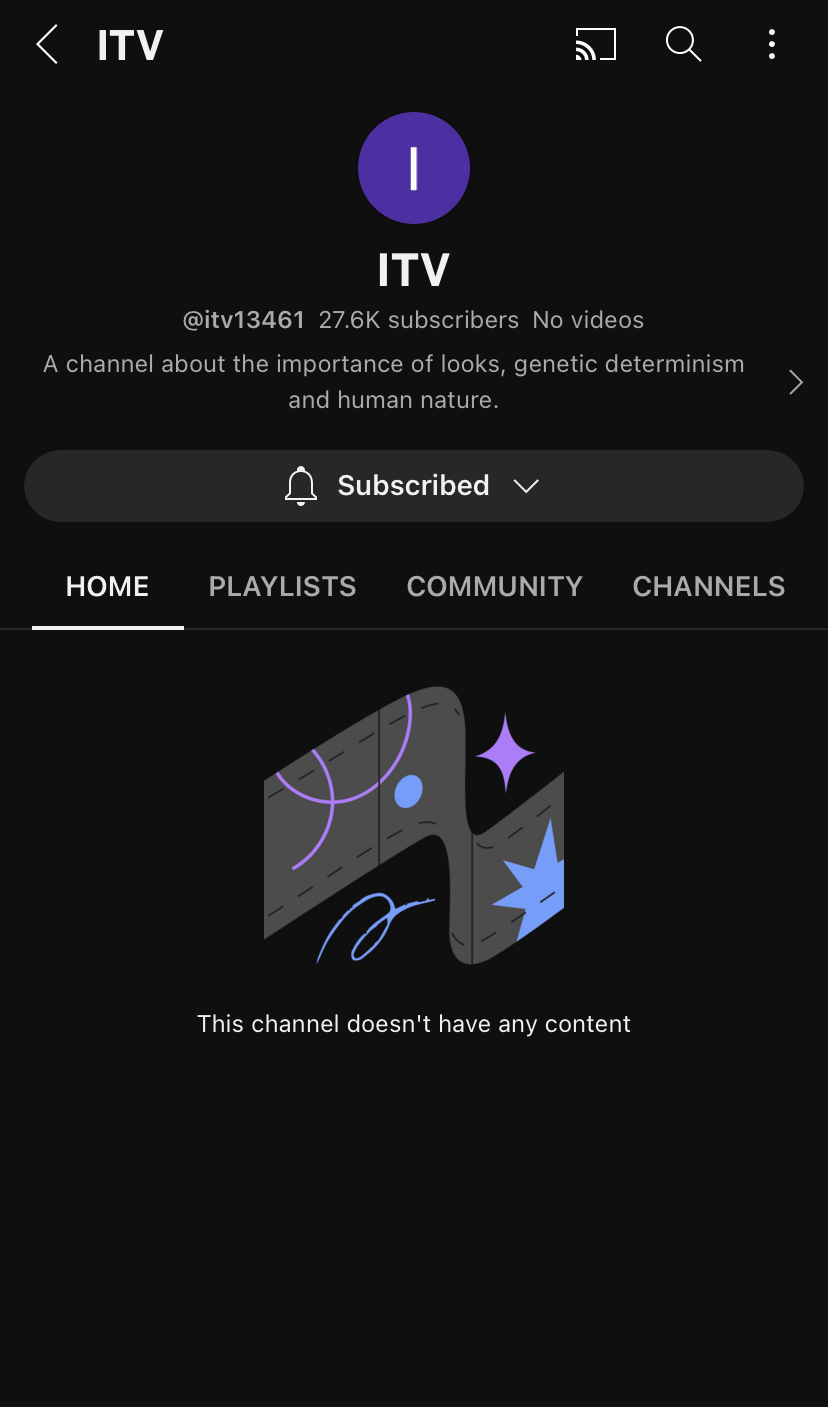Open the Subscribed notification dropdown
Image resolution: width=828 pixels, height=1407 pixels.
click(x=414, y=486)
